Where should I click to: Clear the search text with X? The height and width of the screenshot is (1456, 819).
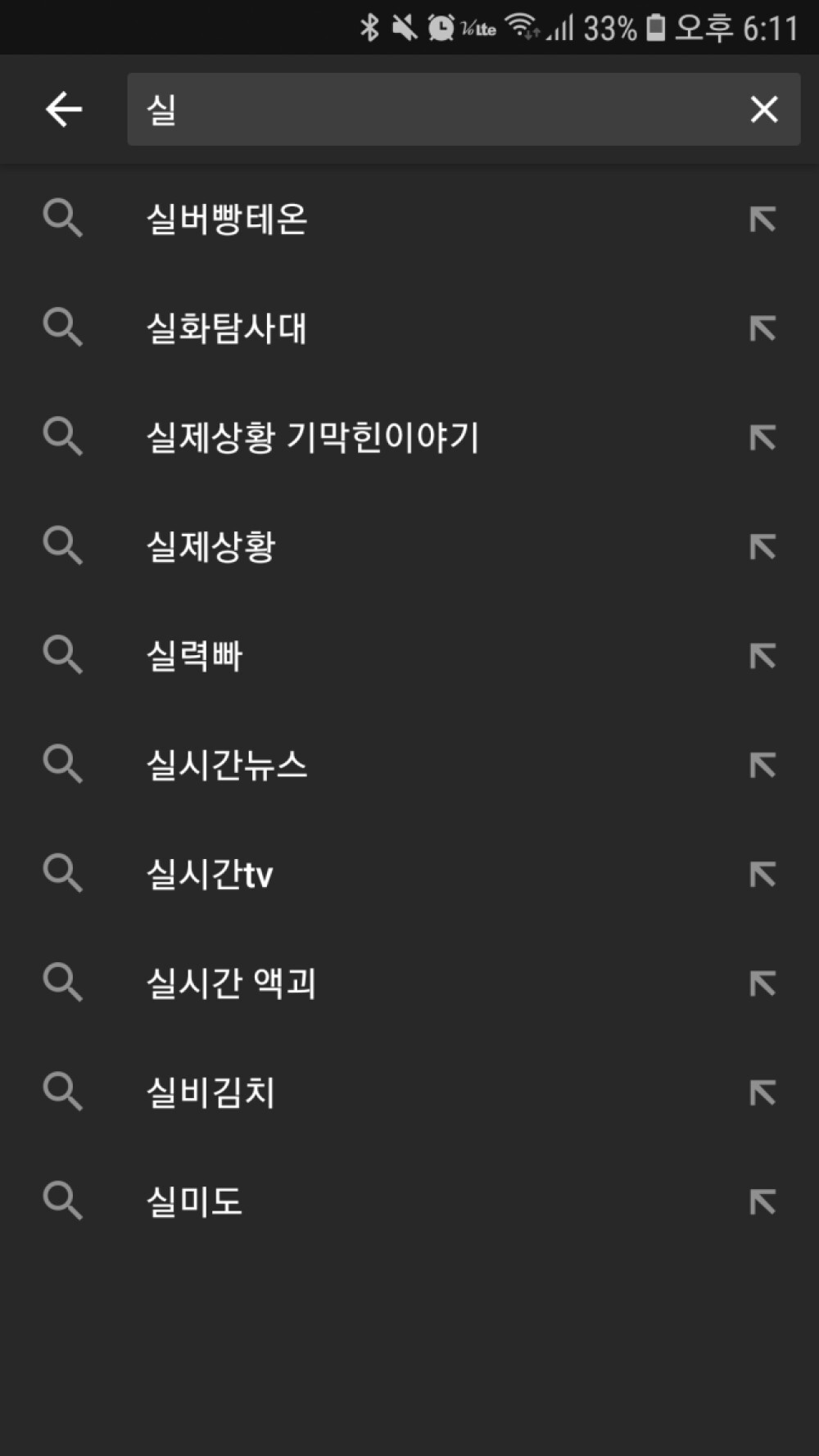point(763,109)
